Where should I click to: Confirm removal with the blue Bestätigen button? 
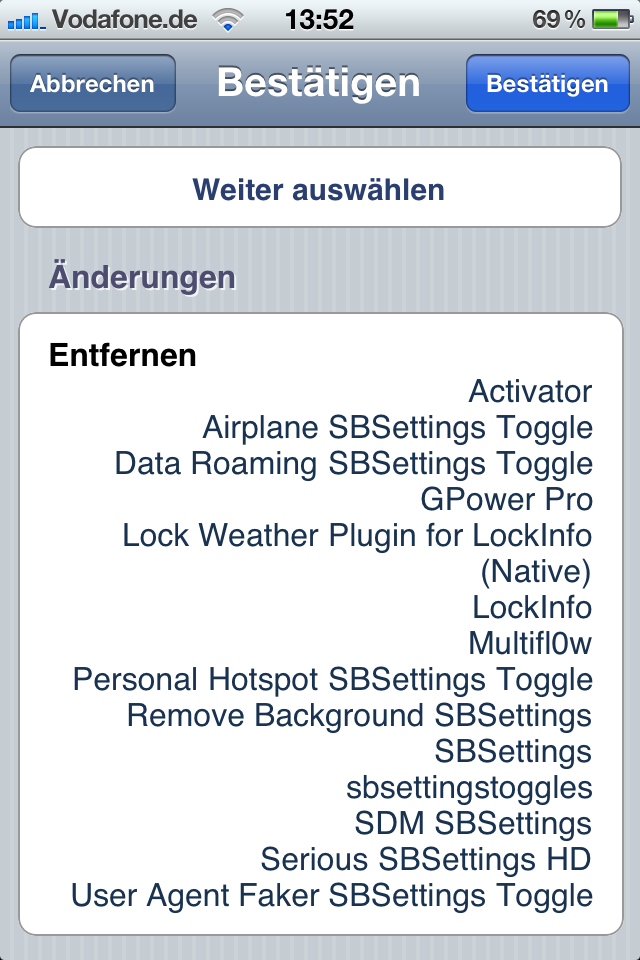[x=547, y=84]
